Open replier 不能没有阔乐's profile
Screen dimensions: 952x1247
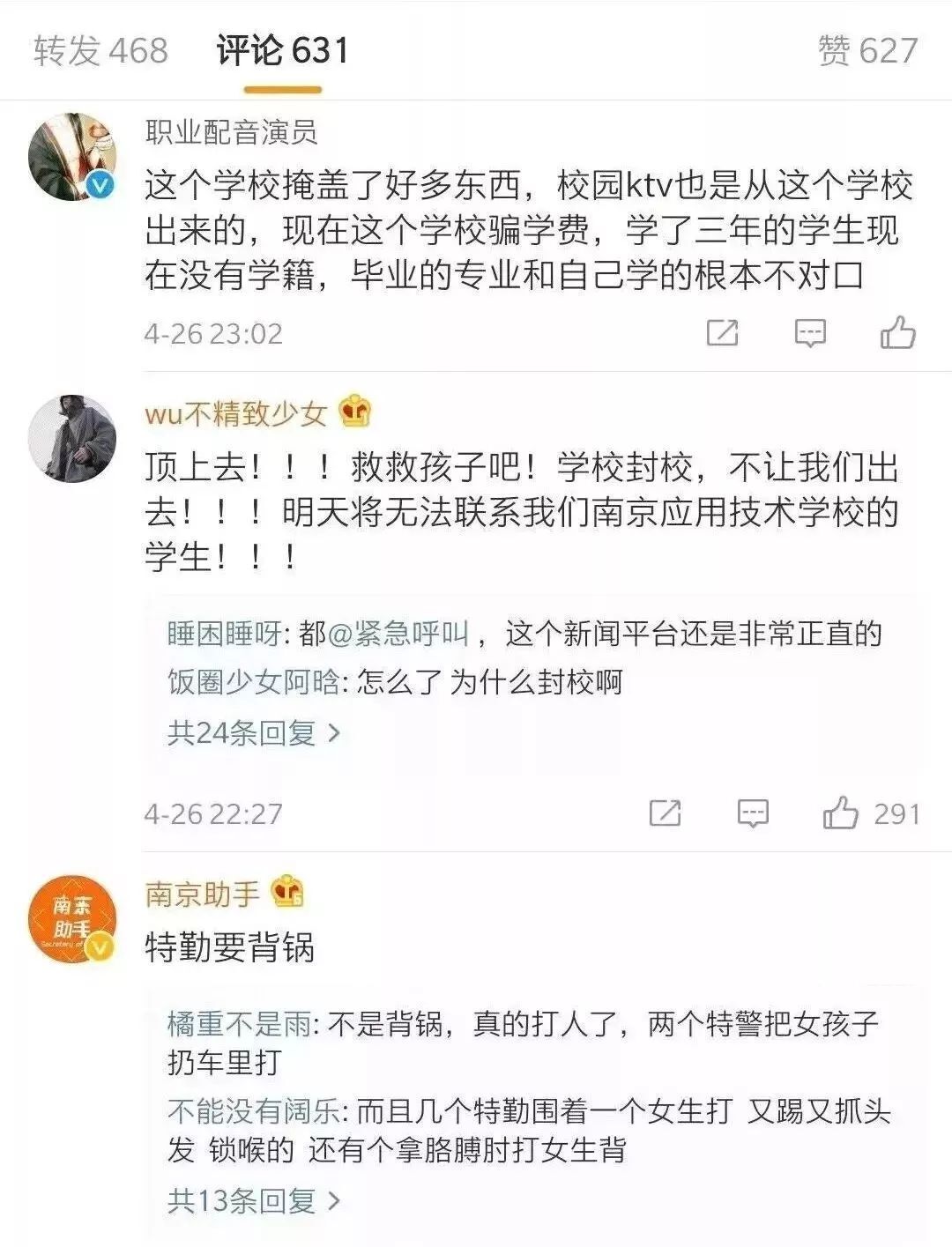[x=254, y=1111]
